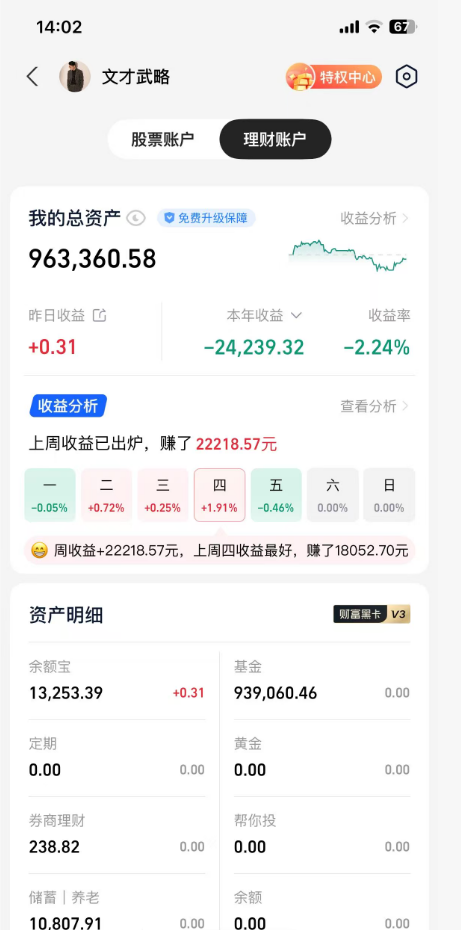Expand the 本年收益 dropdown
Image resolution: width=461 pixels, height=930 pixels.
pos(263,316)
